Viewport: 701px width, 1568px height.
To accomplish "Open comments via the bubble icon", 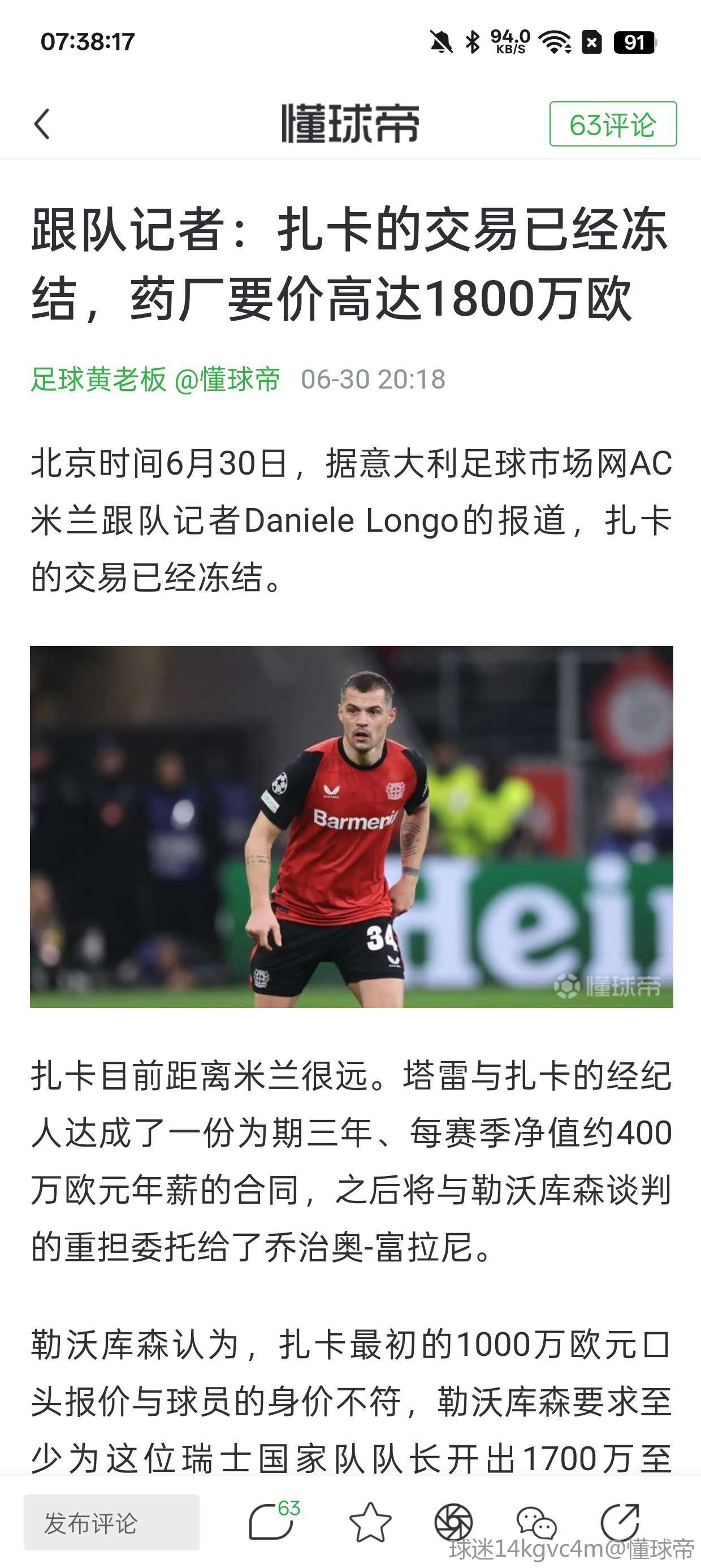I will tap(272, 1522).
